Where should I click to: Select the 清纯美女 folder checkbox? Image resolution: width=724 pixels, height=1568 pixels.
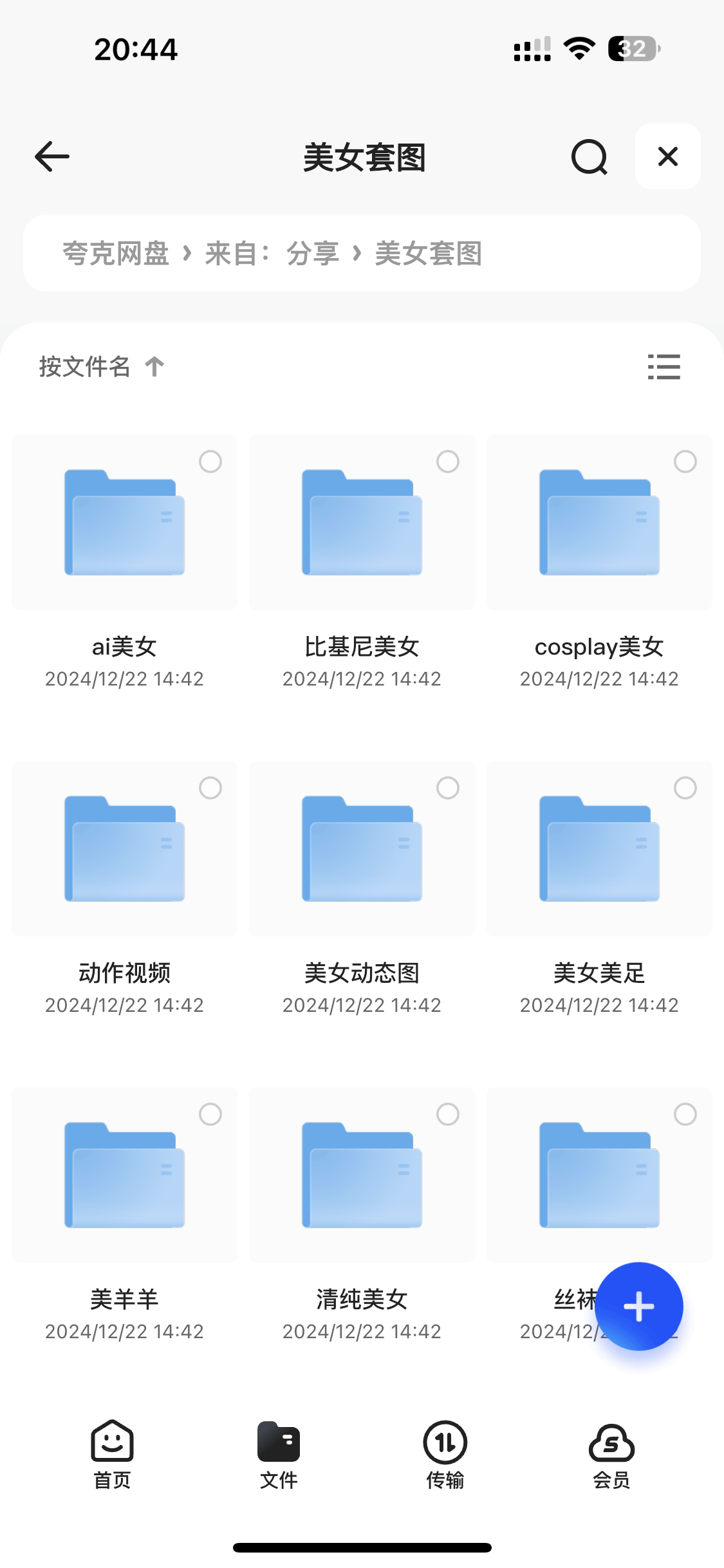pyautogui.click(x=447, y=1114)
